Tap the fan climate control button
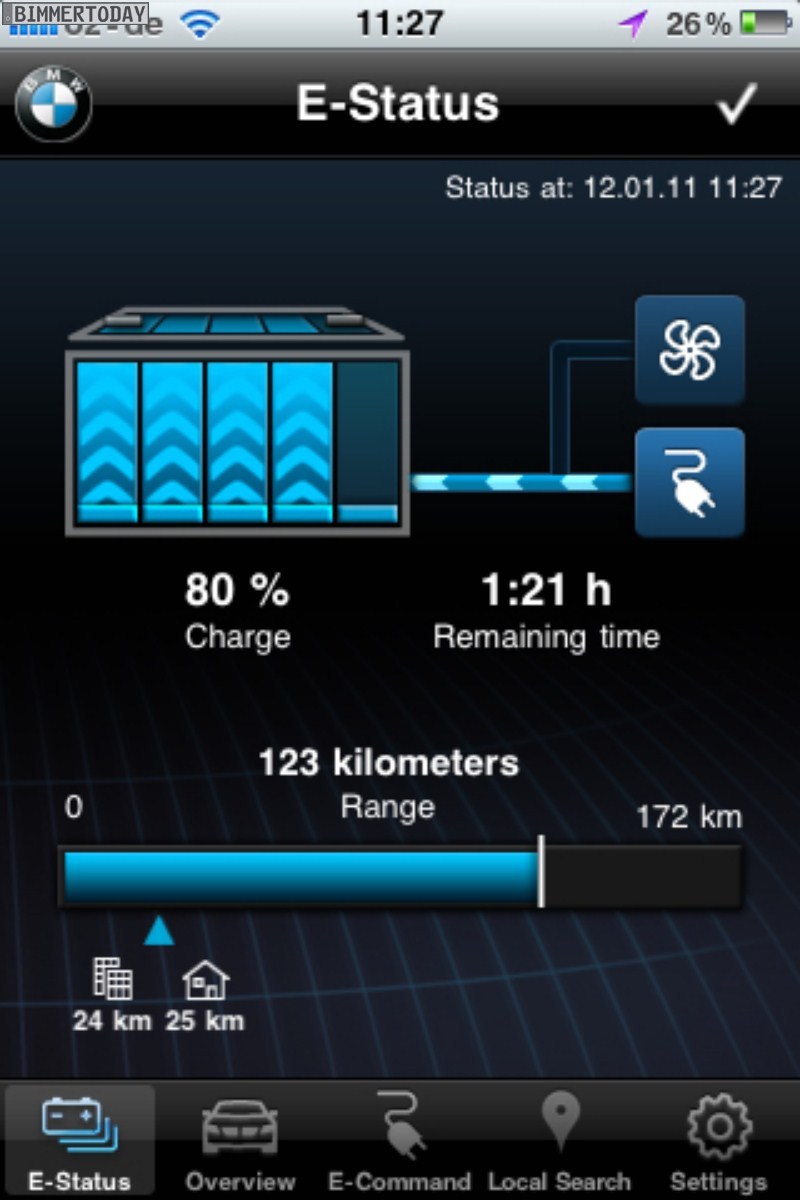 point(690,350)
